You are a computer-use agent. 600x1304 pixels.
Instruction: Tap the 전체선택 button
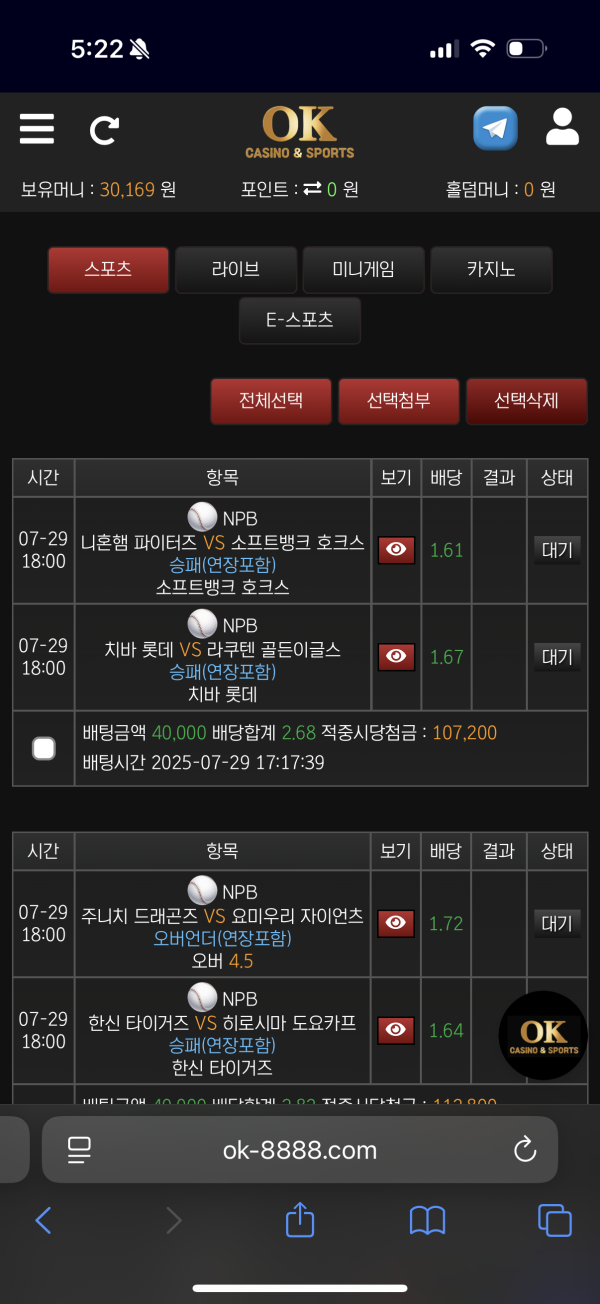tap(271, 401)
